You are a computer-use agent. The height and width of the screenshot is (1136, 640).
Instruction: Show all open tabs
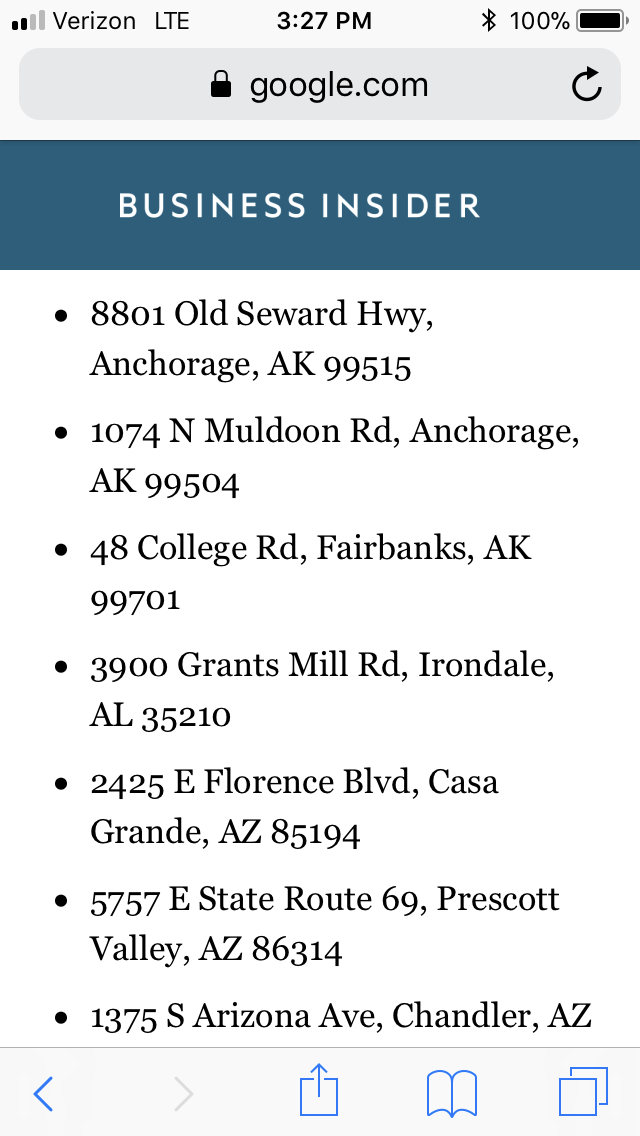583,1092
